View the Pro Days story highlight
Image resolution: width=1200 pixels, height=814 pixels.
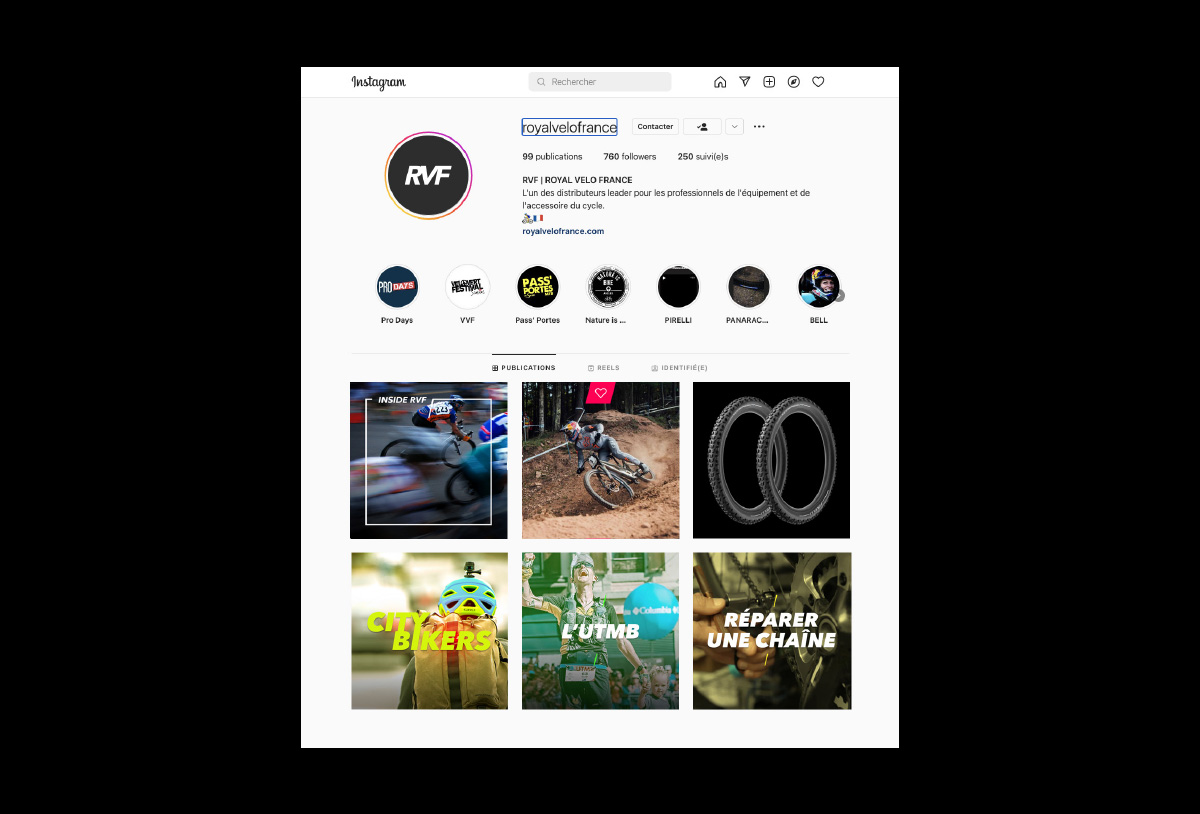[397, 287]
